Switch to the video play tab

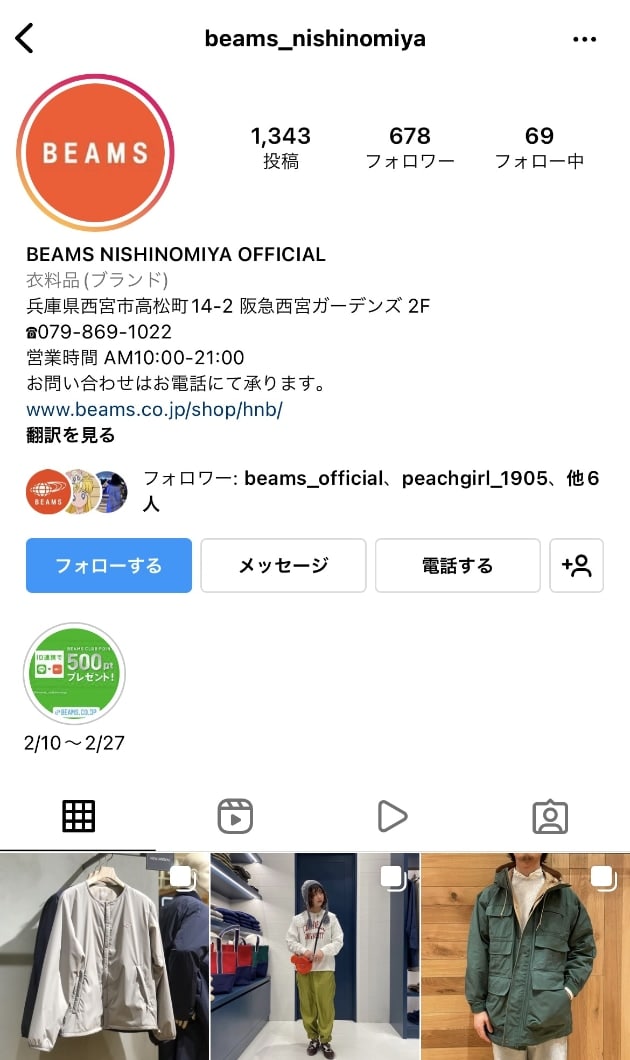pos(392,816)
